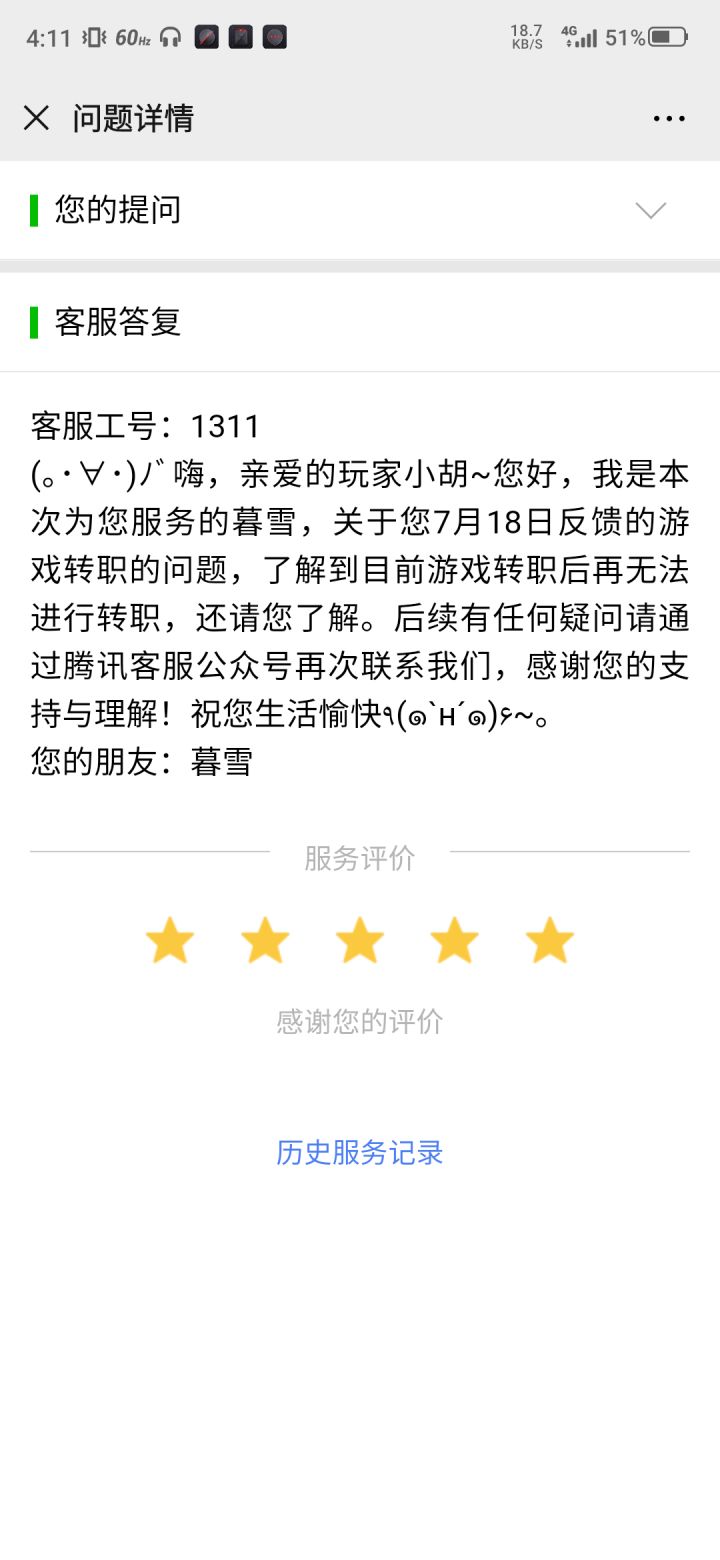The width and height of the screenshot is (720, 1560).
Task: Close the 问题详情 page with the X
Action: [x=36, y=118]
